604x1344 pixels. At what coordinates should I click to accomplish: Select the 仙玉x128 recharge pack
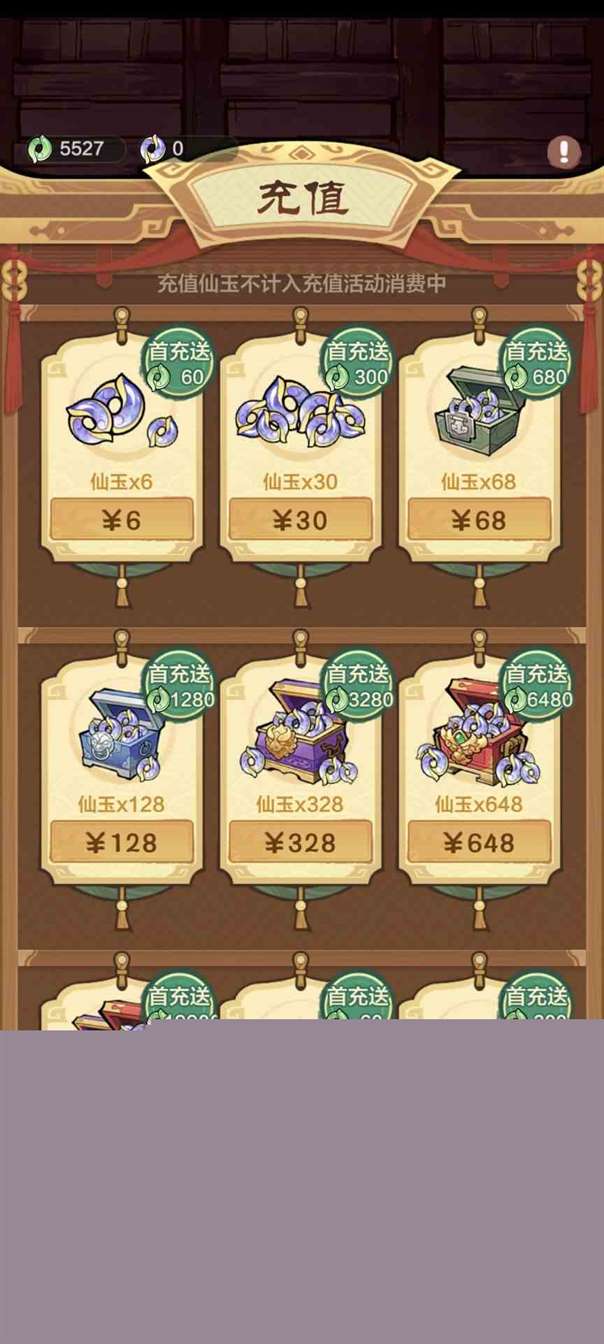(x=121, y=842)
